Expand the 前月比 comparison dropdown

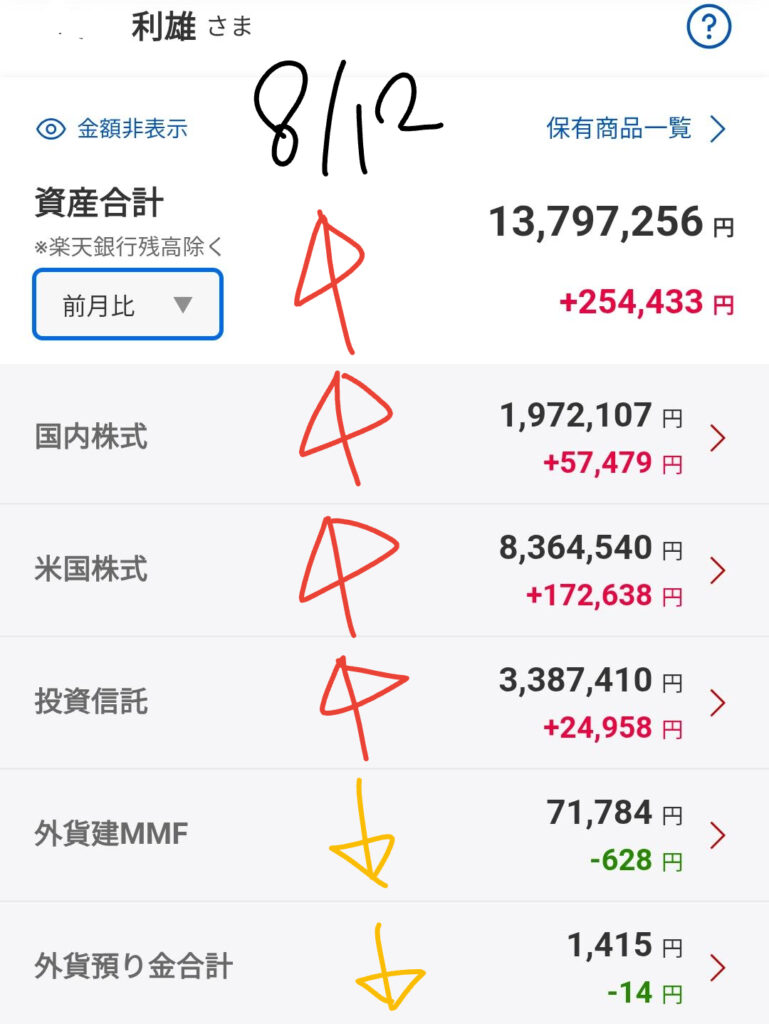point(128,304)
